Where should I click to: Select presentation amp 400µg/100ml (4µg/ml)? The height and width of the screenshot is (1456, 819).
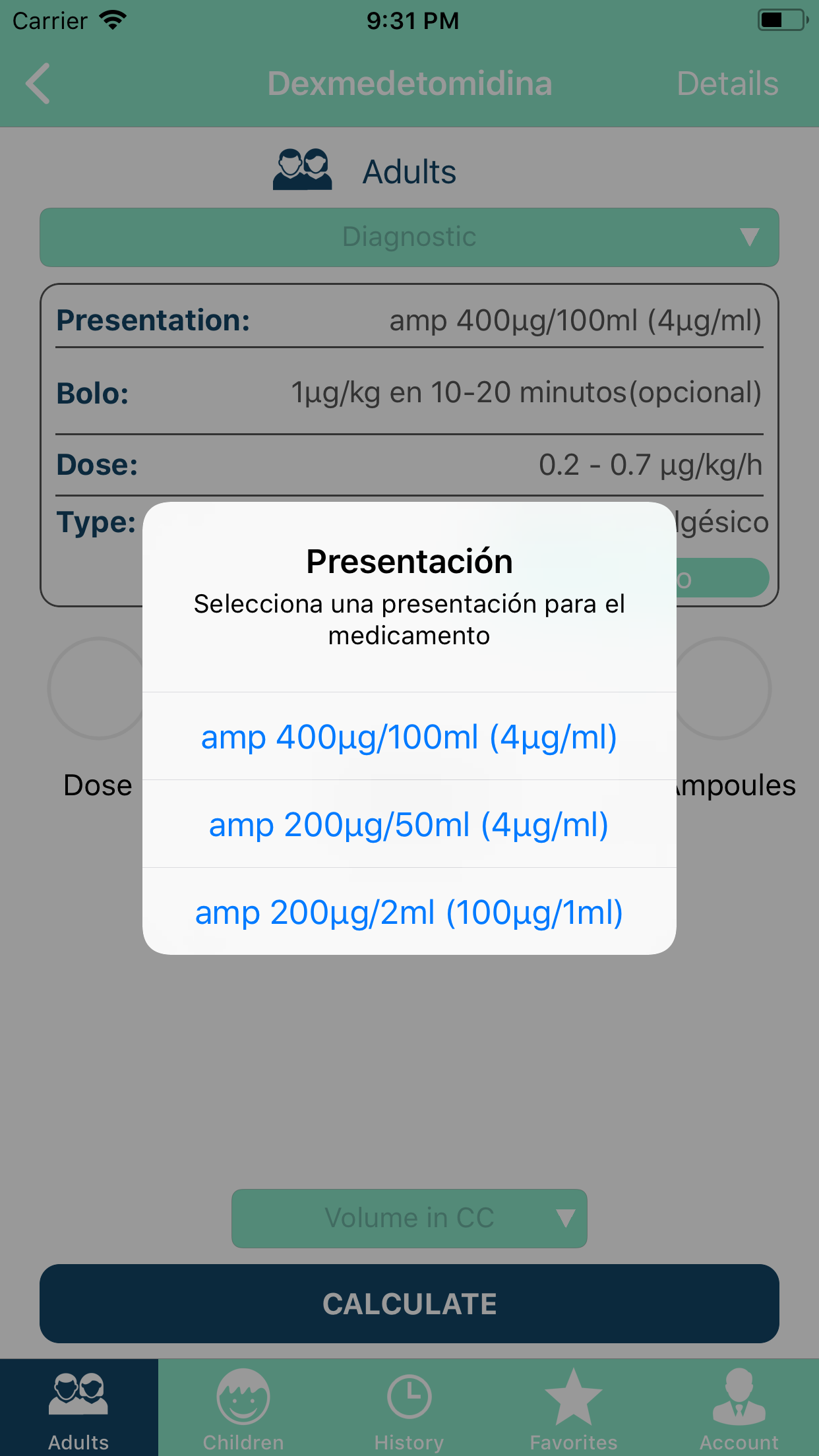(409, 737)
